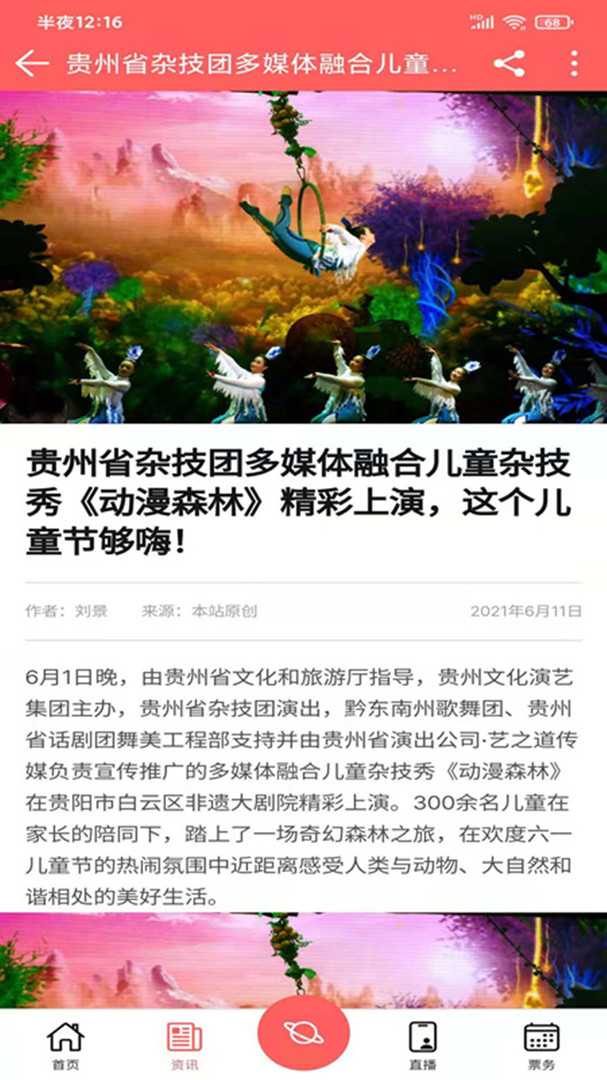Screen dimensions: 607x1080
Task: Go back using the arrow icon
Action: pos(32,64)
